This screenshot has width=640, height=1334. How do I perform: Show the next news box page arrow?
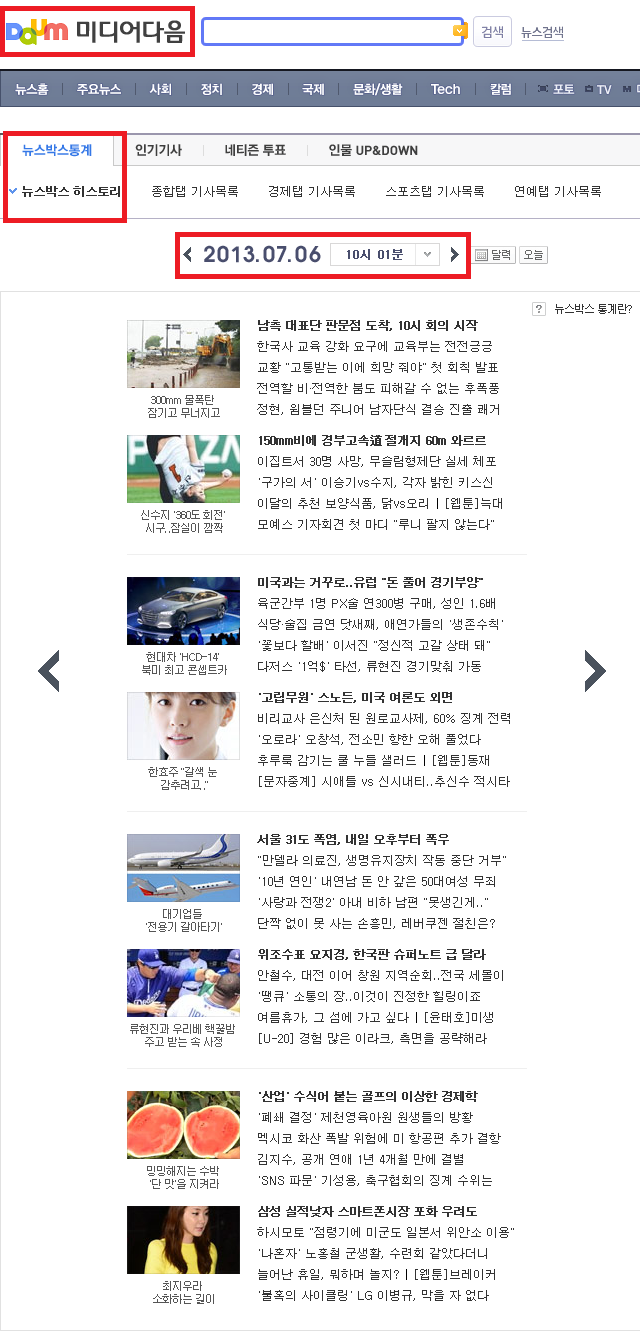pos(594,671)
